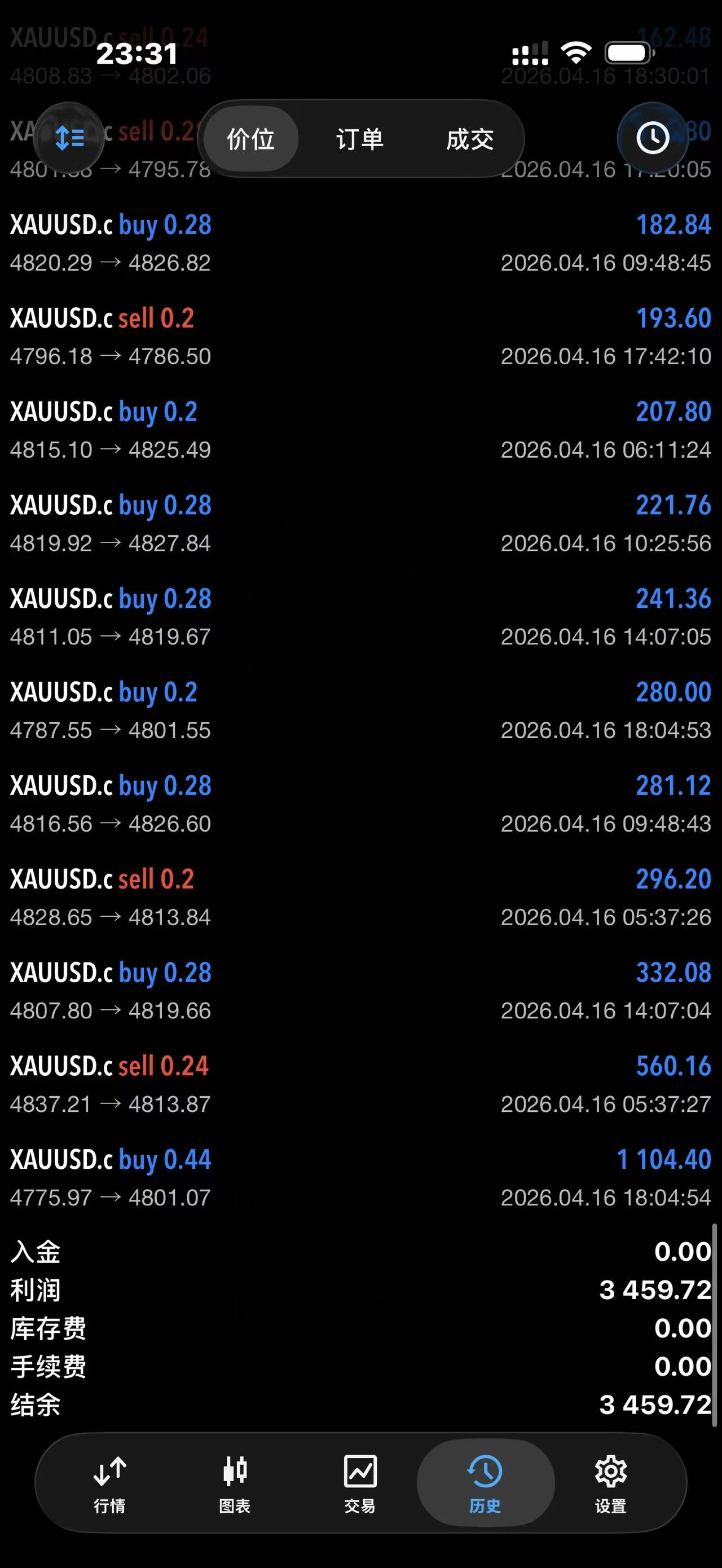Open the sell 0.2 trade with profit 193.60

pyautogui.click(x=360, y=337)
